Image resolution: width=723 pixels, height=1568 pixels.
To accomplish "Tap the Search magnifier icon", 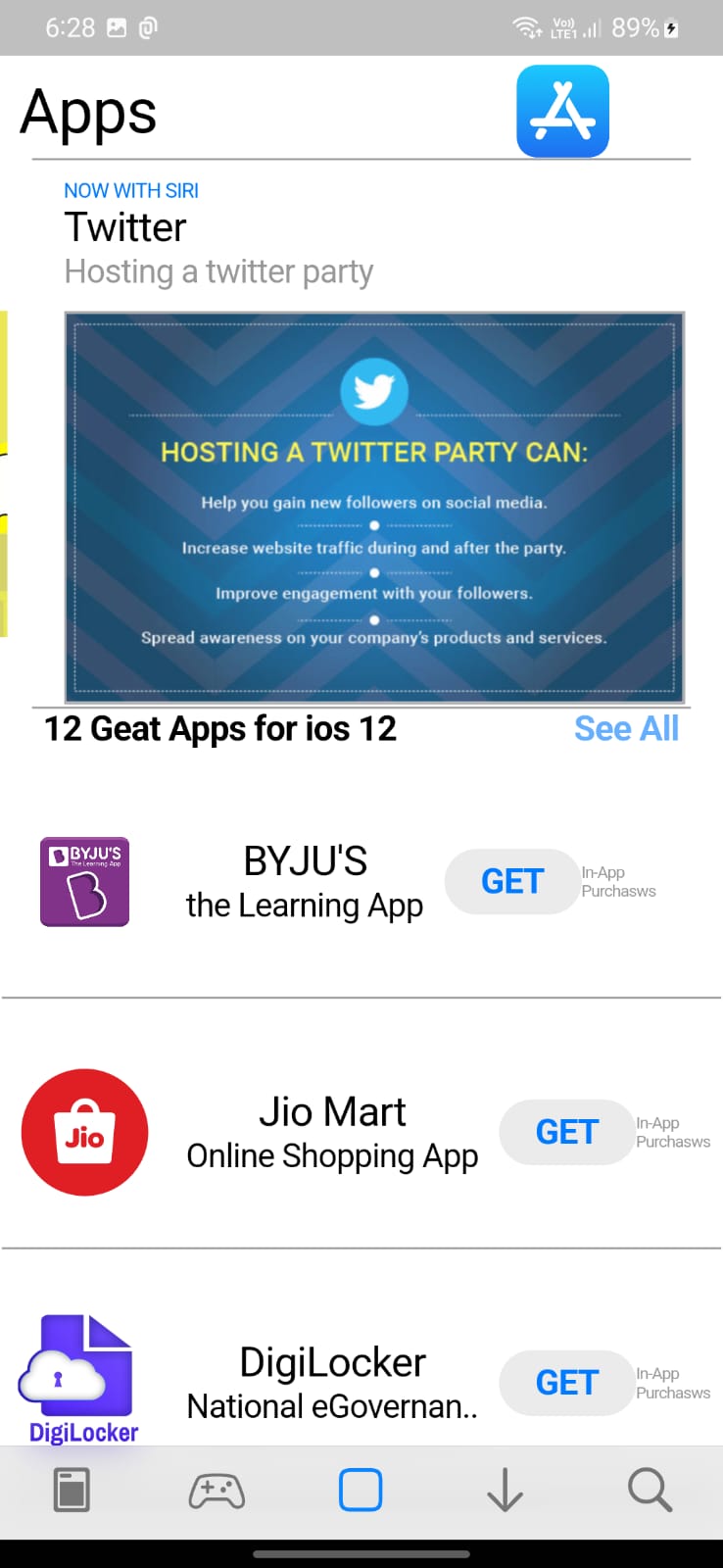I will [x=649, y=1489].
